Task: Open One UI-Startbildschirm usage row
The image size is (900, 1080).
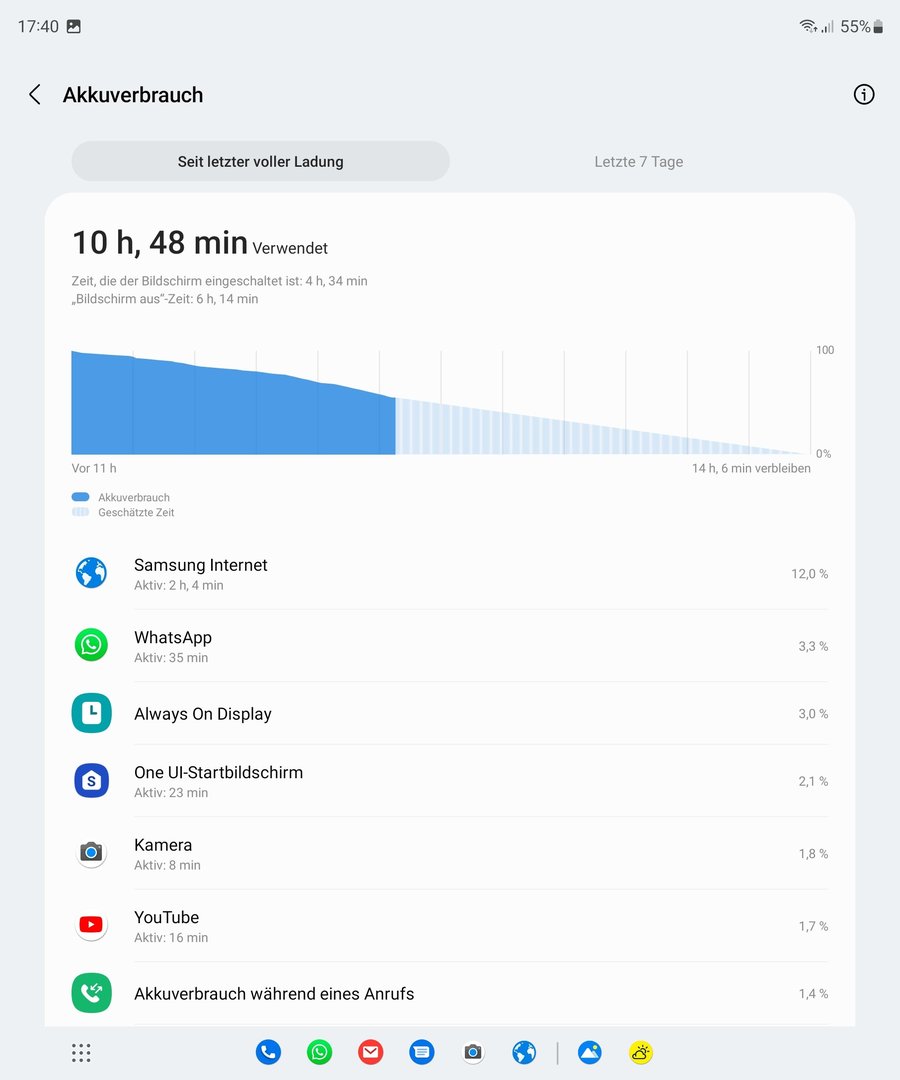Action: [x=450, y=781]
